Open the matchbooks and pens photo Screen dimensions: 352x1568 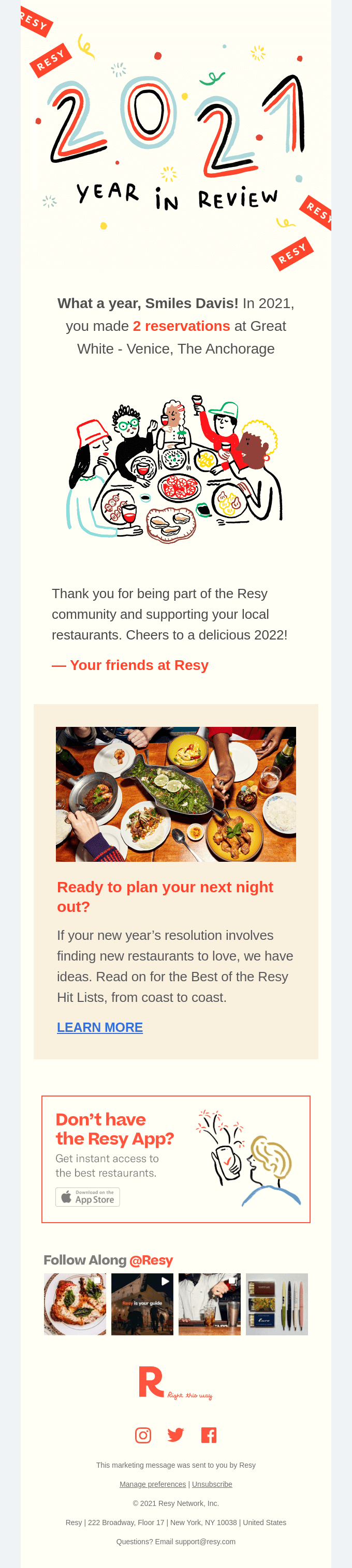click(x=276, y=1304)
